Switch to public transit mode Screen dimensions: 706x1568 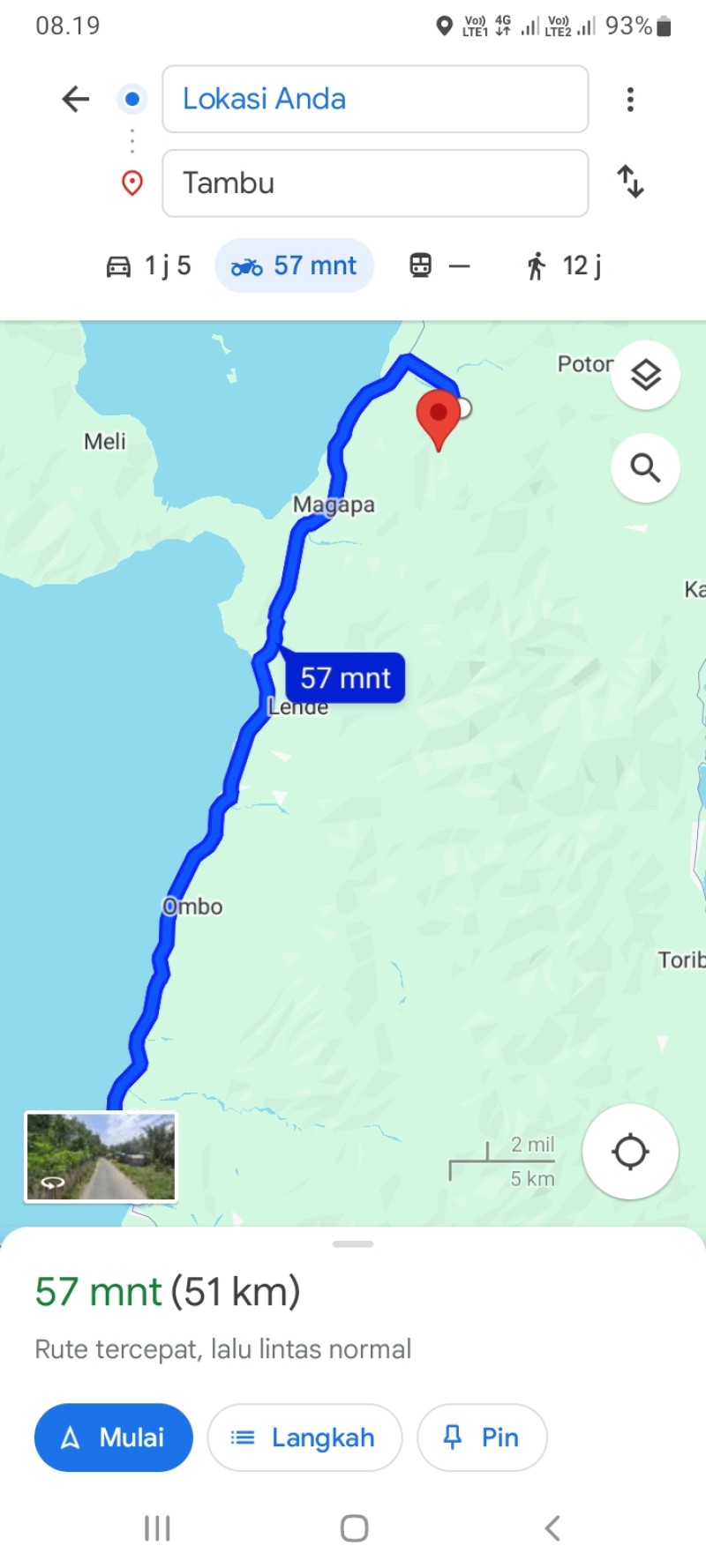[x=439, y=265]
